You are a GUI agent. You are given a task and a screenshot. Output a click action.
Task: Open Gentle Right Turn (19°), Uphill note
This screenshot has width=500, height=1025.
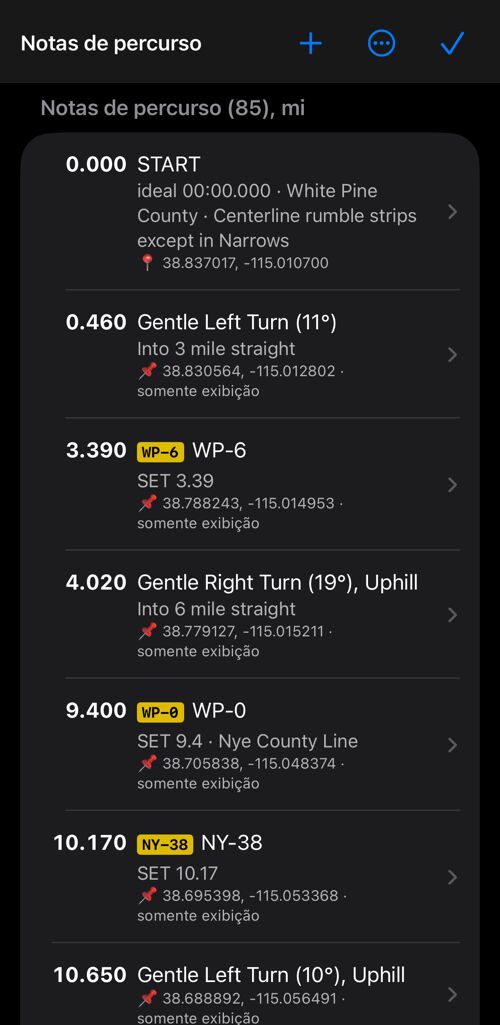[x=250, y=614]
